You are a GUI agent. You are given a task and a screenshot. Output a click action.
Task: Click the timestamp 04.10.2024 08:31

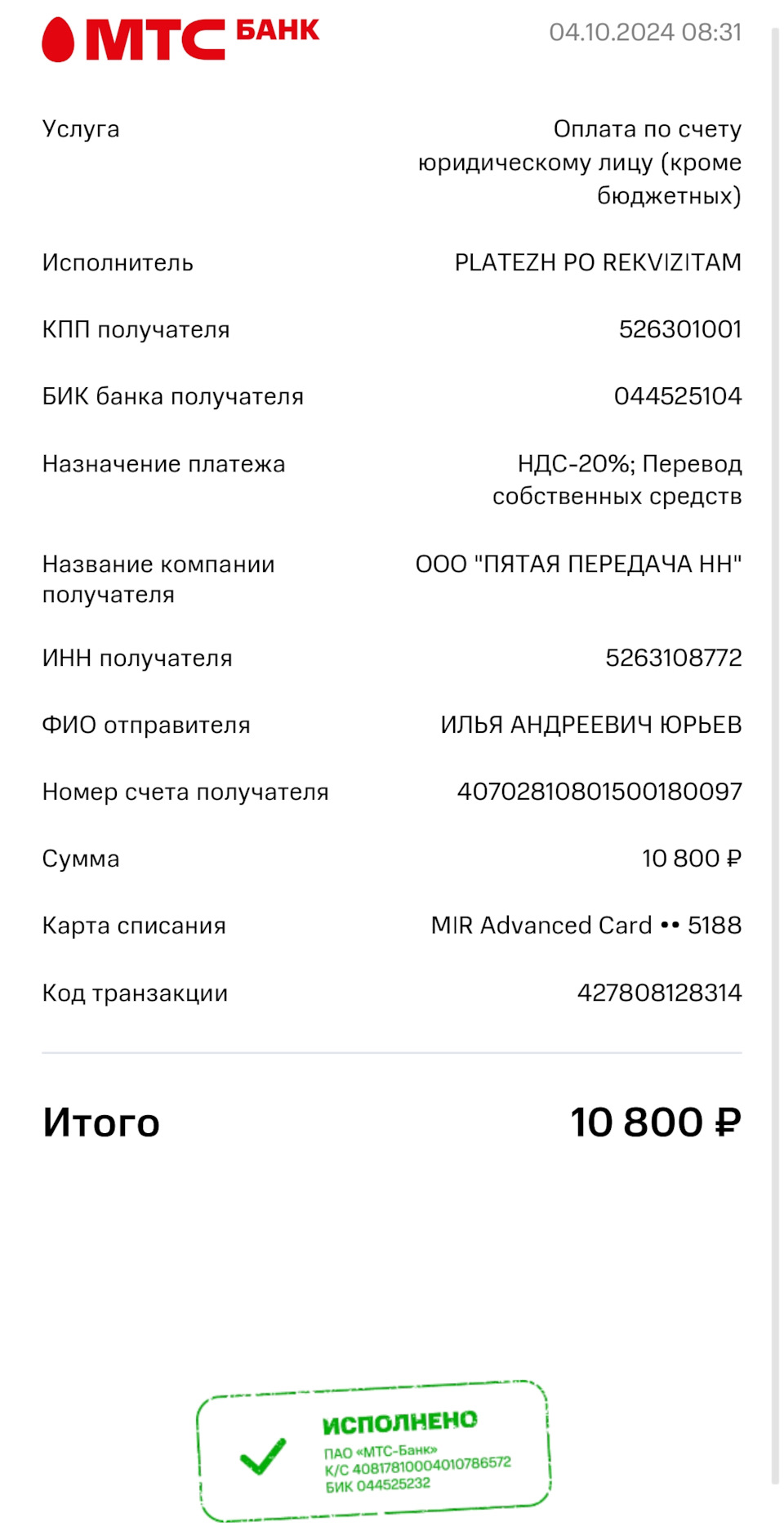[x=645, y=33]
